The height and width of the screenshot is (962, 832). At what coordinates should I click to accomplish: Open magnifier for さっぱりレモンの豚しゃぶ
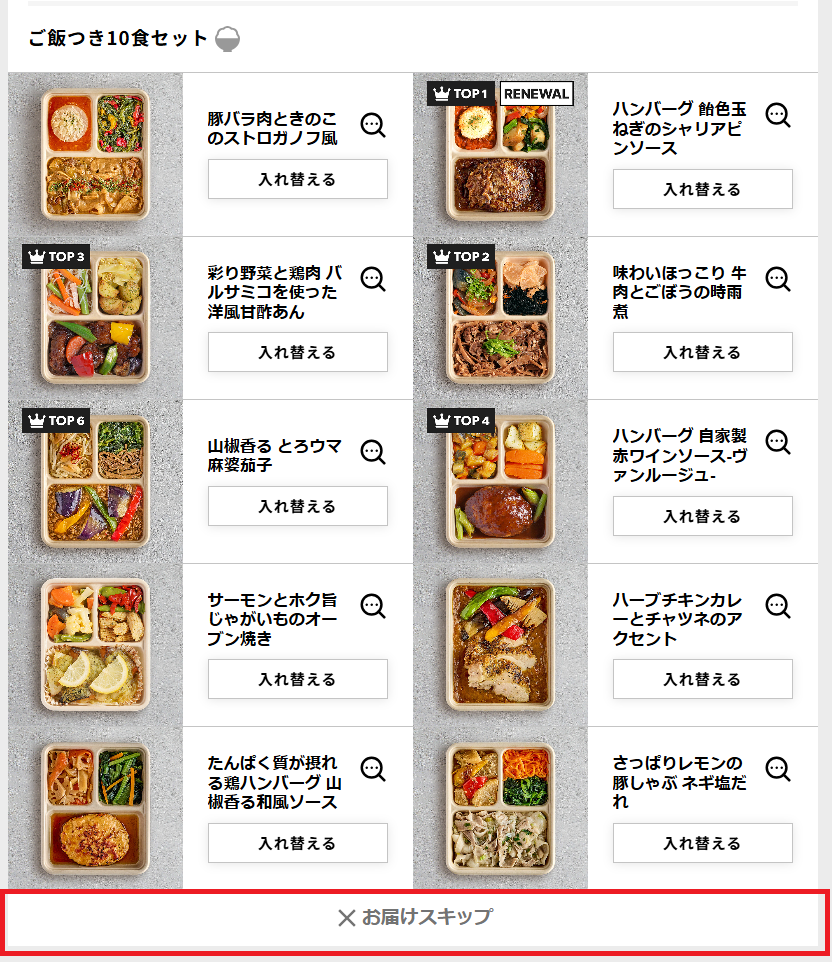click(778, 769)
